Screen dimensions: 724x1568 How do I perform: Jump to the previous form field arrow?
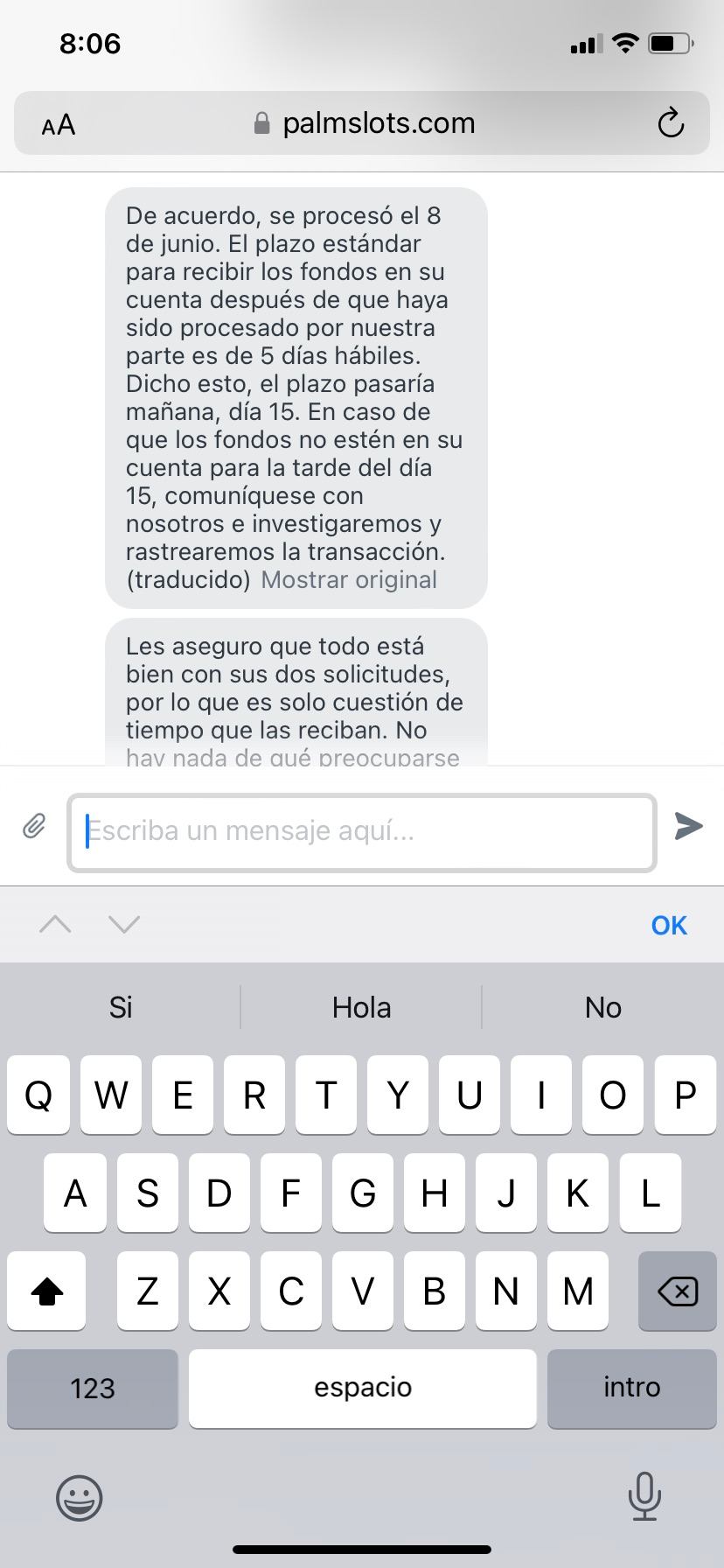tap(55, 924)
